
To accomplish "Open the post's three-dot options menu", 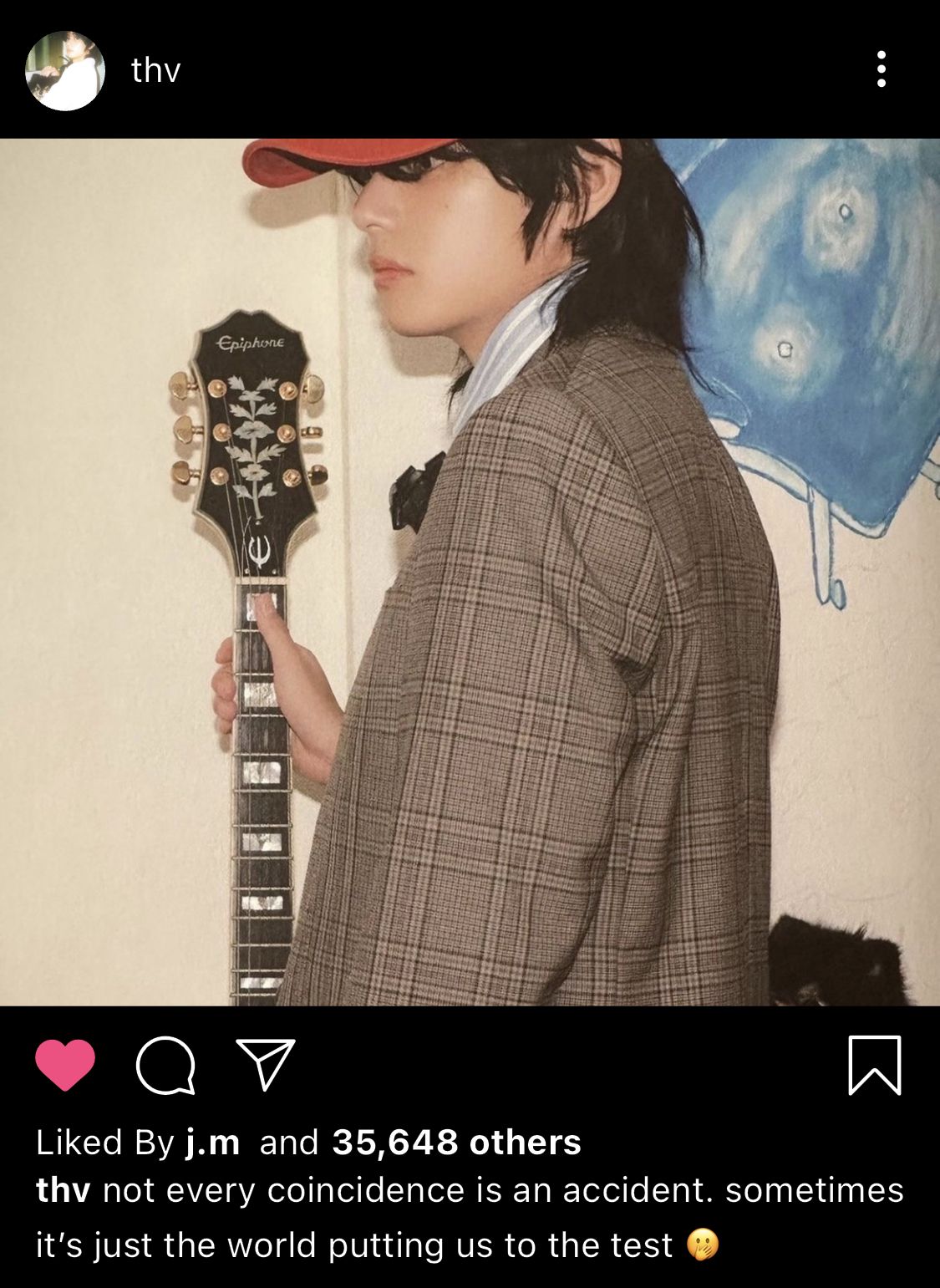I will click(x=881, y=69).
